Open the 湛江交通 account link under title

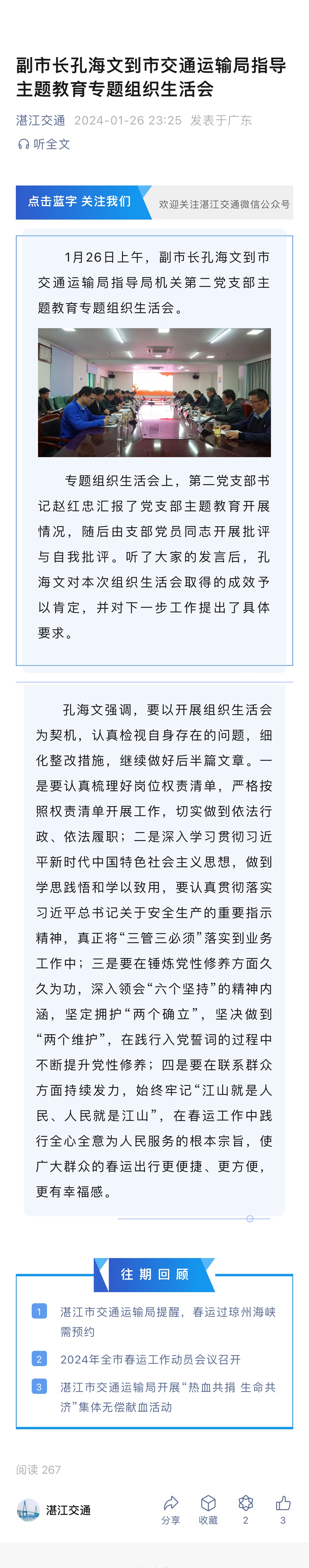(41, 120)
